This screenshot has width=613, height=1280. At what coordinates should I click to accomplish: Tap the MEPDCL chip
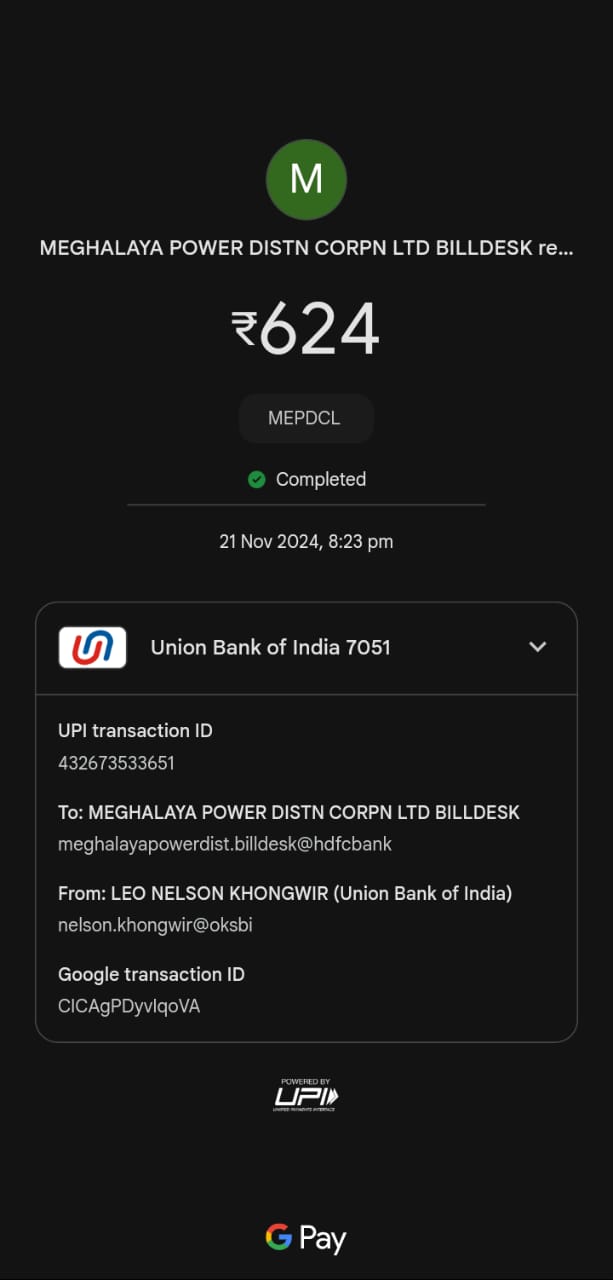[x=305, y=418]
